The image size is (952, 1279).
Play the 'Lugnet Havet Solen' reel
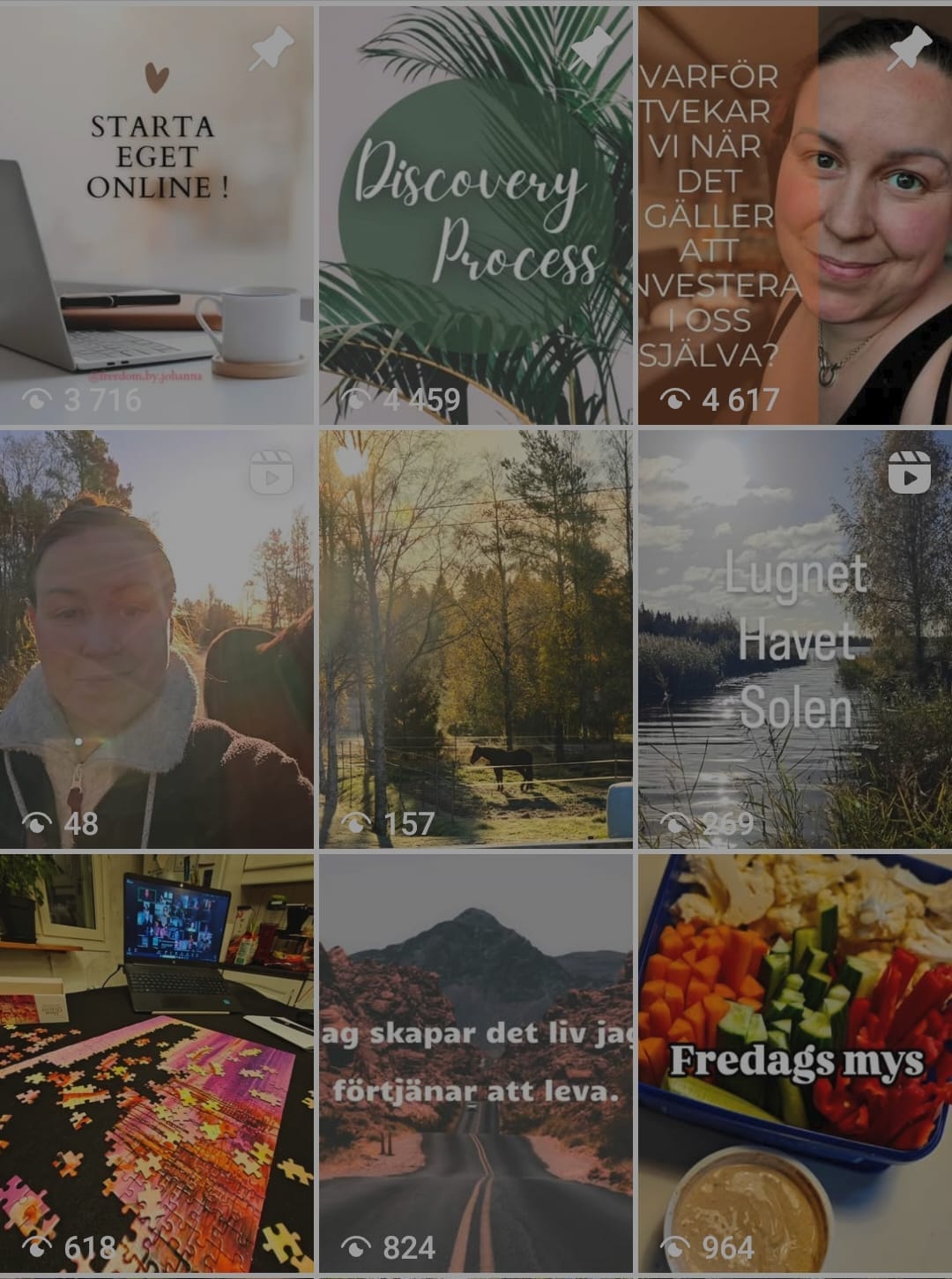(795, 639)
